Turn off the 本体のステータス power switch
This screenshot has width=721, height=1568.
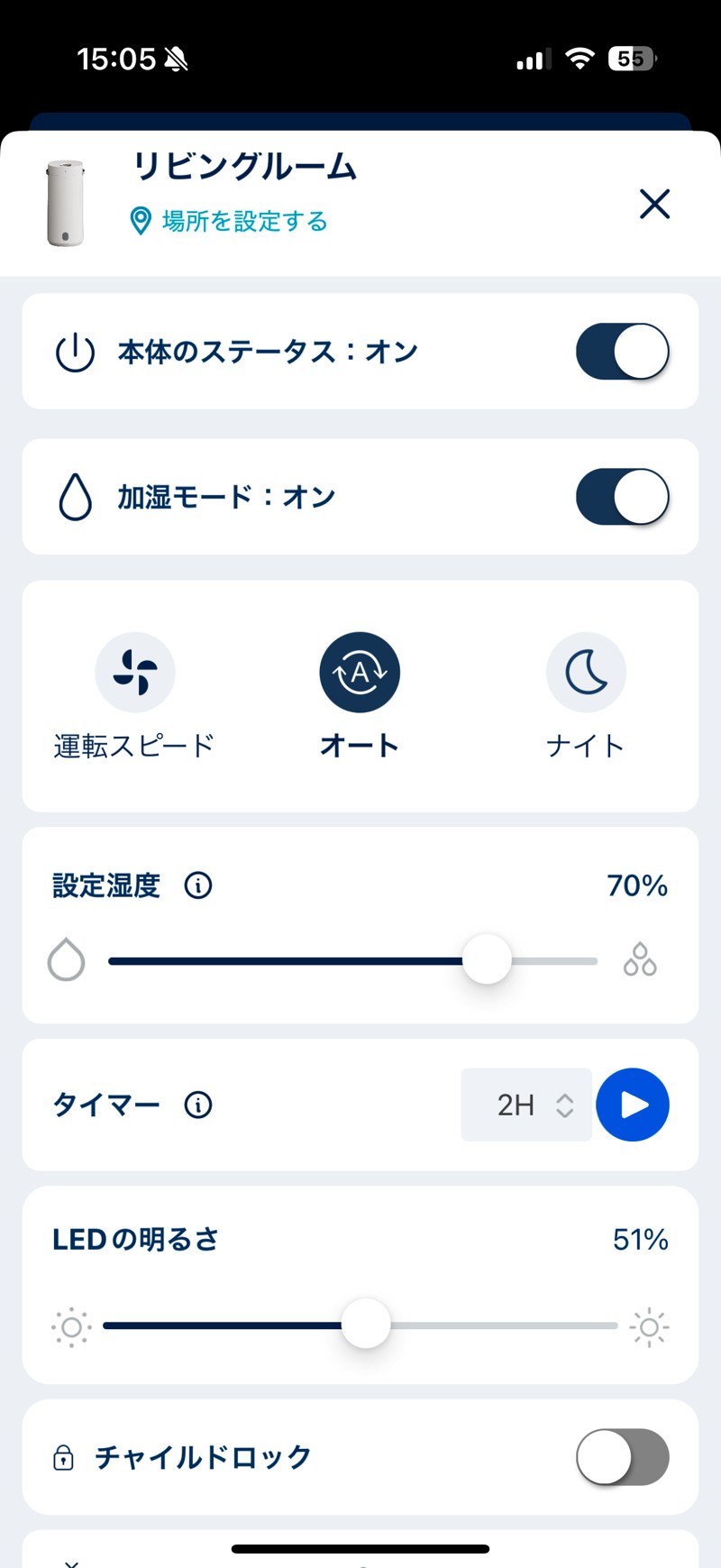(x=622, y=352)
